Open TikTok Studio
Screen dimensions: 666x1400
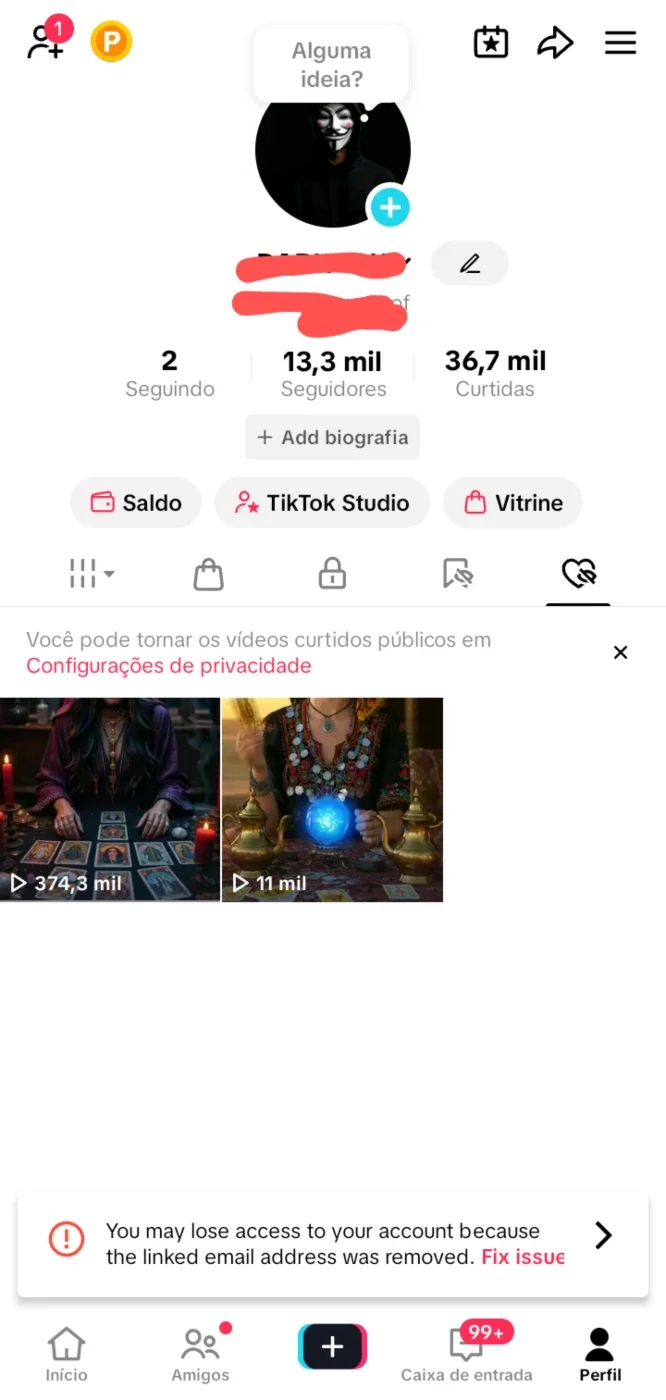coord(322,503)
